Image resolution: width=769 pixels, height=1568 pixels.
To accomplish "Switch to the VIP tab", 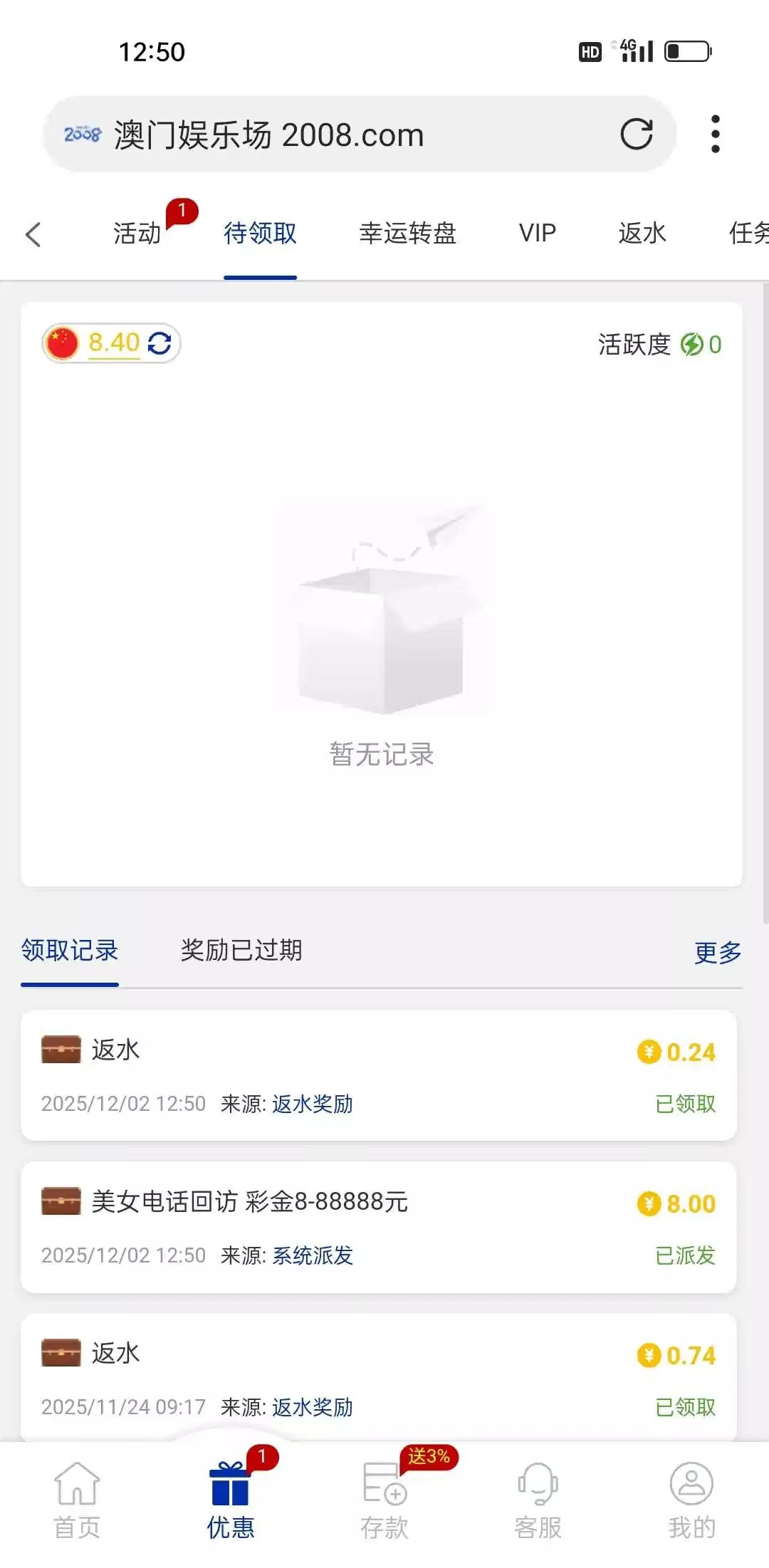I will 537,233.
